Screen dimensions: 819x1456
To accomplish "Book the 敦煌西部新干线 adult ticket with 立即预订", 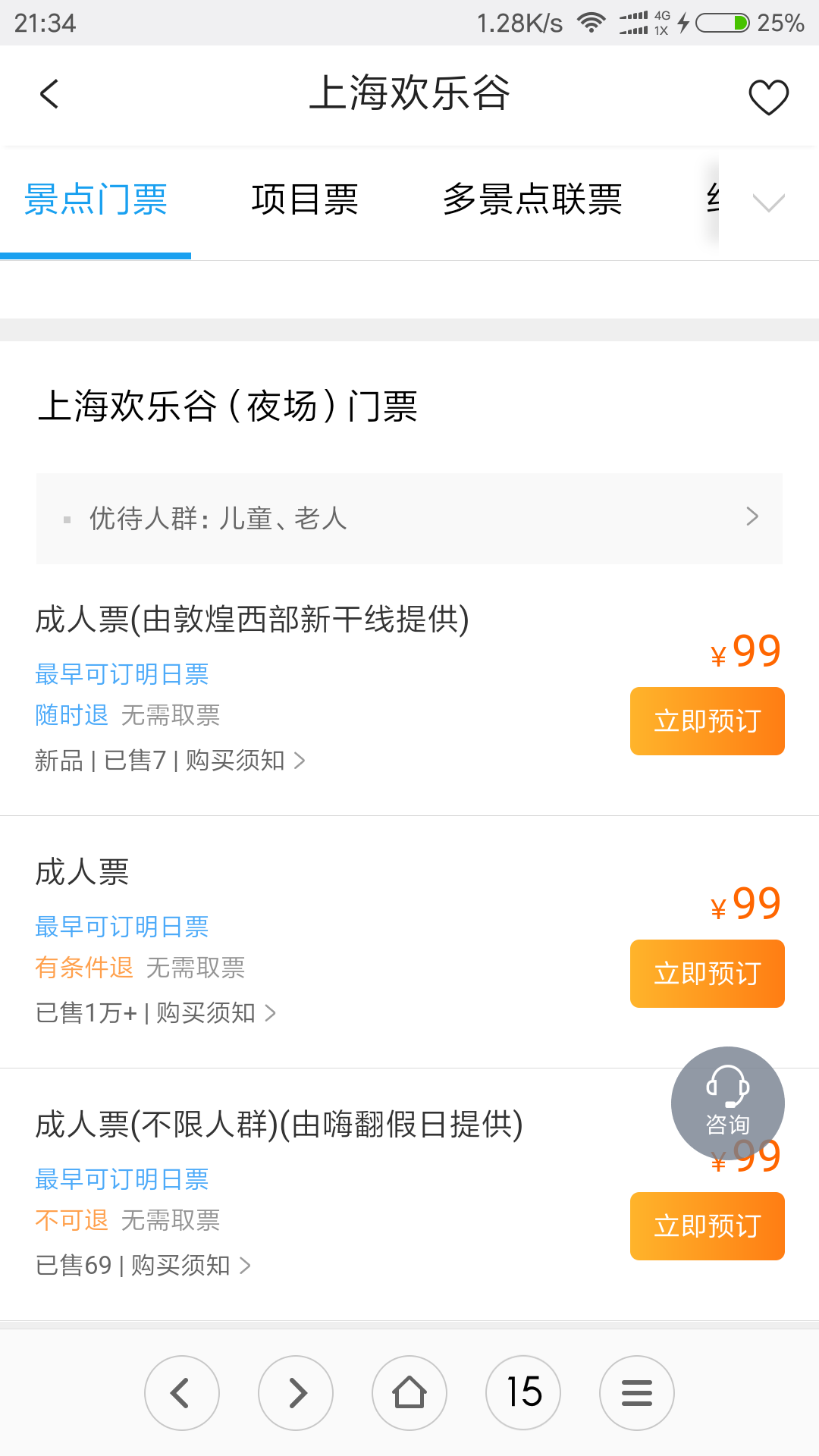I will (707, 721).
